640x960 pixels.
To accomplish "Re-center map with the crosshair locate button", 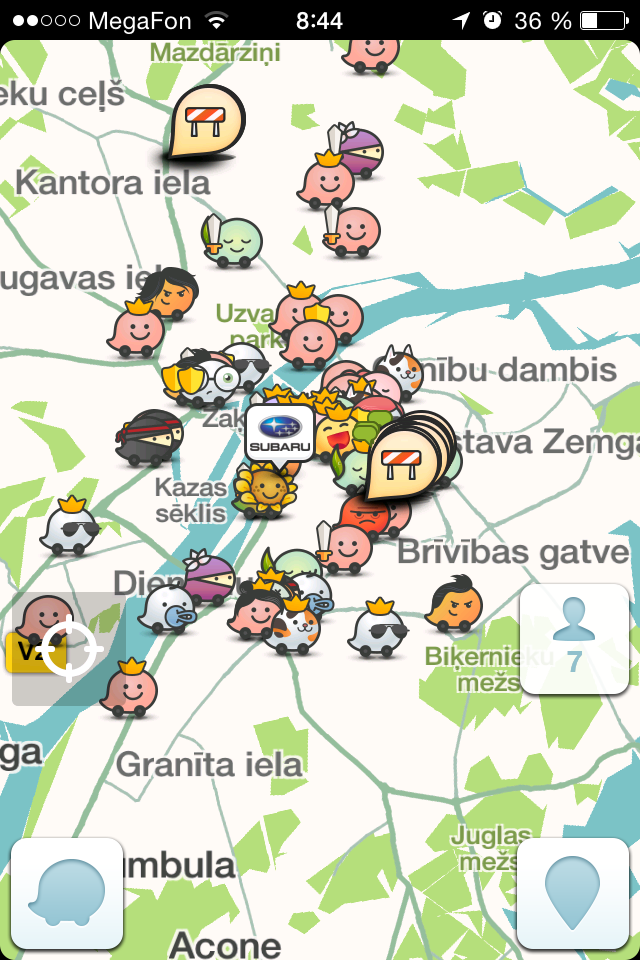I will (69, 648).
